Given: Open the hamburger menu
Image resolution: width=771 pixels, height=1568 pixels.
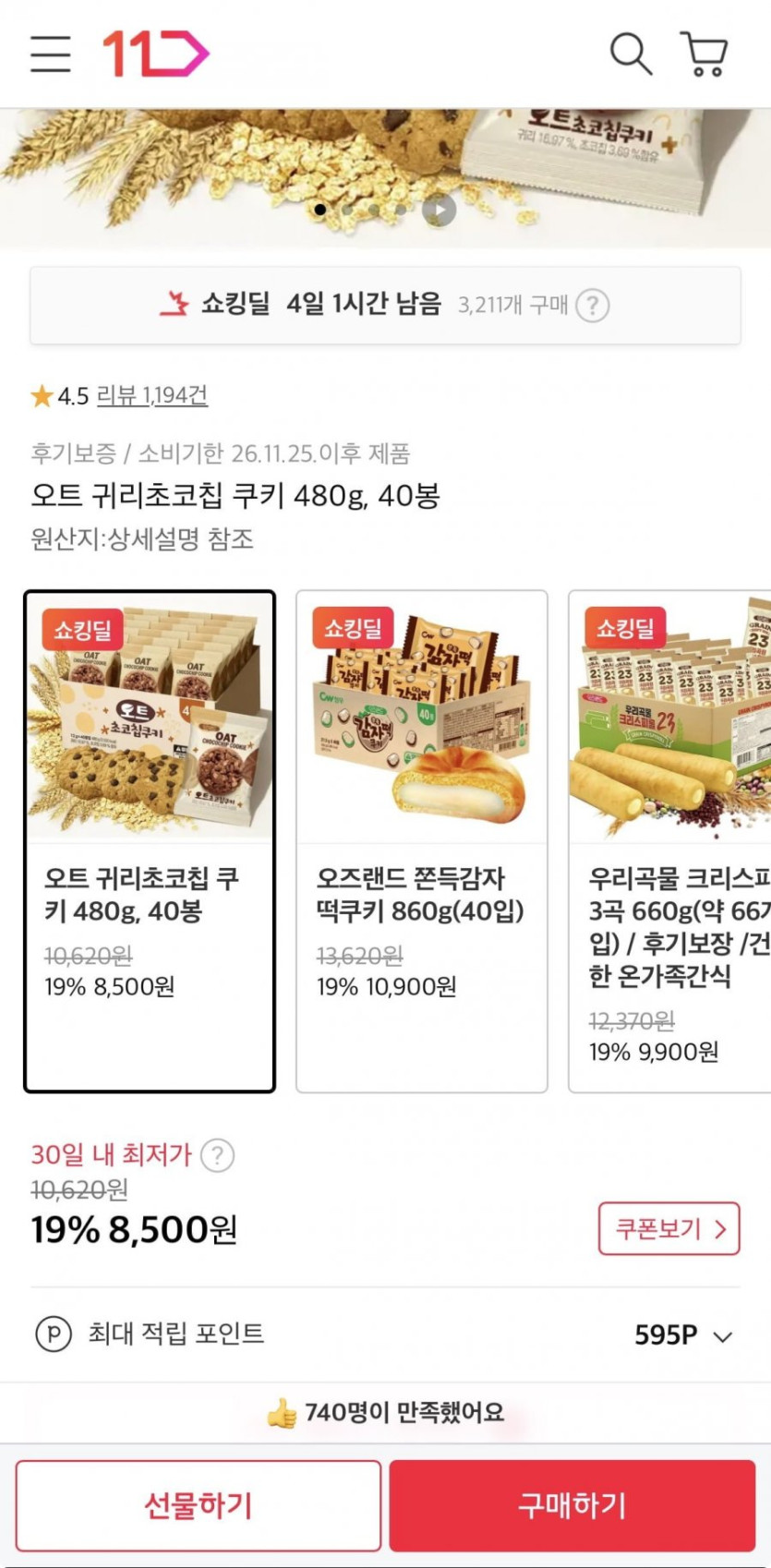Looking at the screenshot, I should [51, 54].
